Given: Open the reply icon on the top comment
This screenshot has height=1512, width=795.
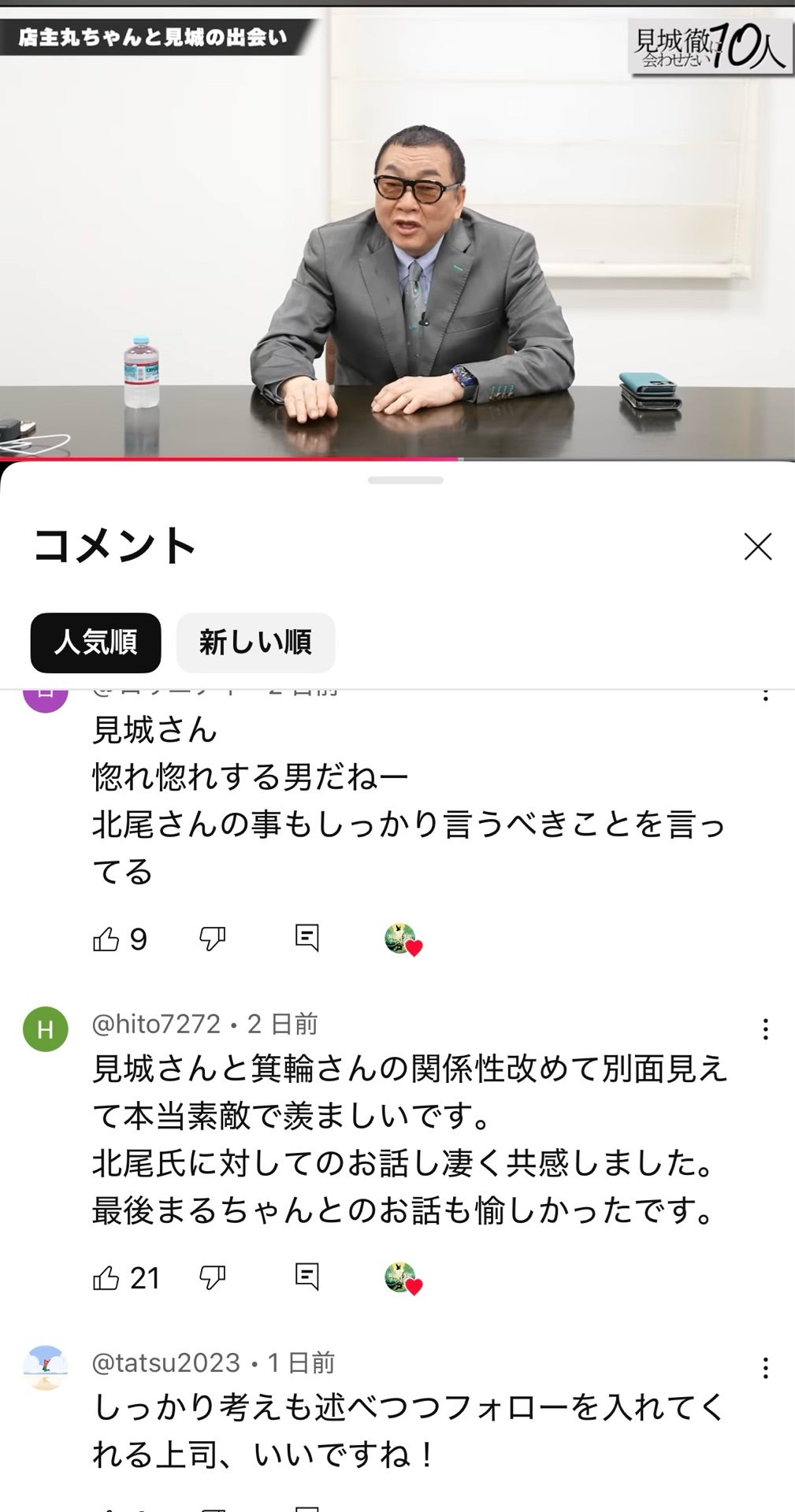Looking at the screenshot, I should pos(307,937).
